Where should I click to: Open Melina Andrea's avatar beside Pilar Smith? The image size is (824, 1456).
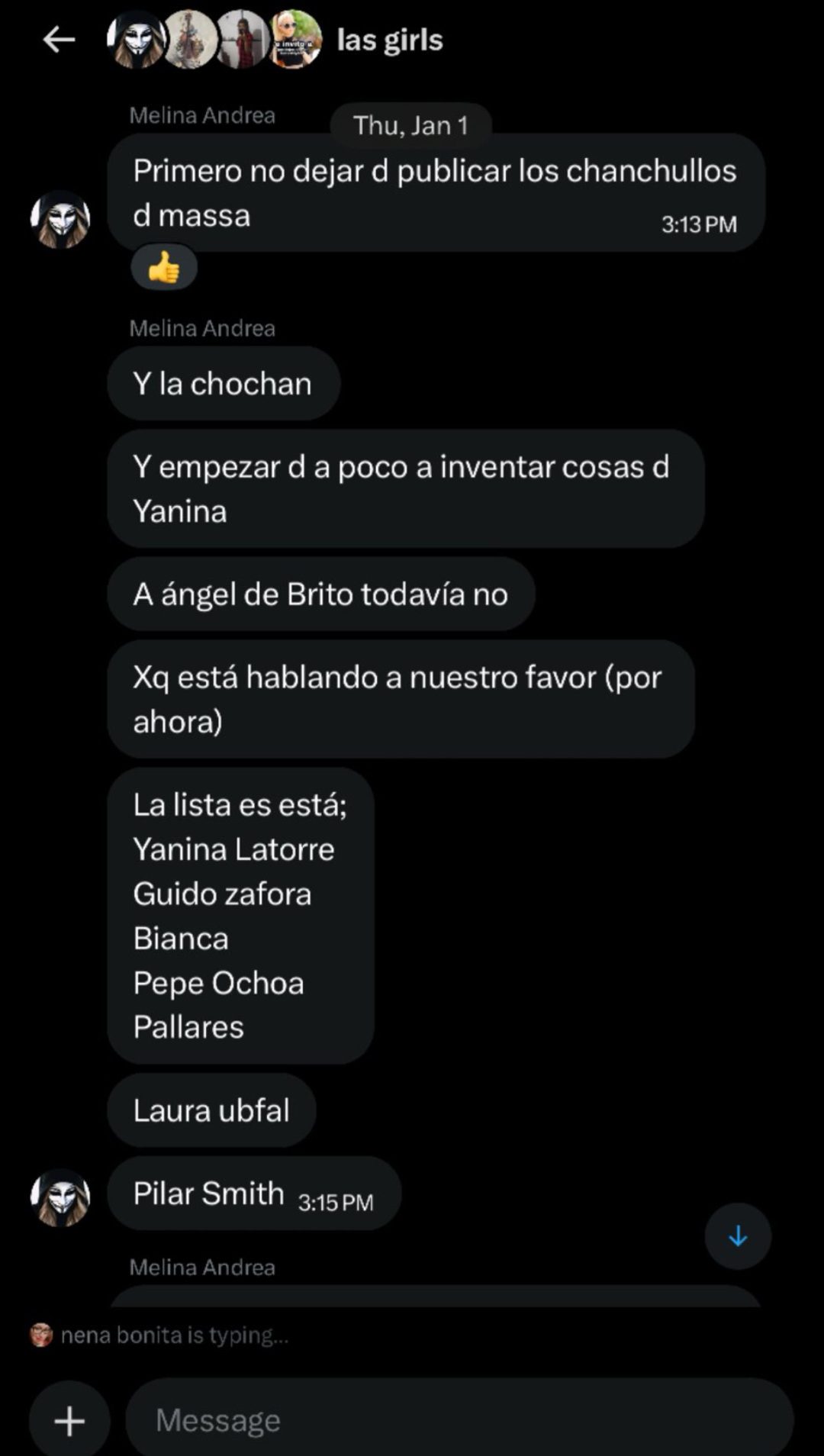(x=60, y=1197)
